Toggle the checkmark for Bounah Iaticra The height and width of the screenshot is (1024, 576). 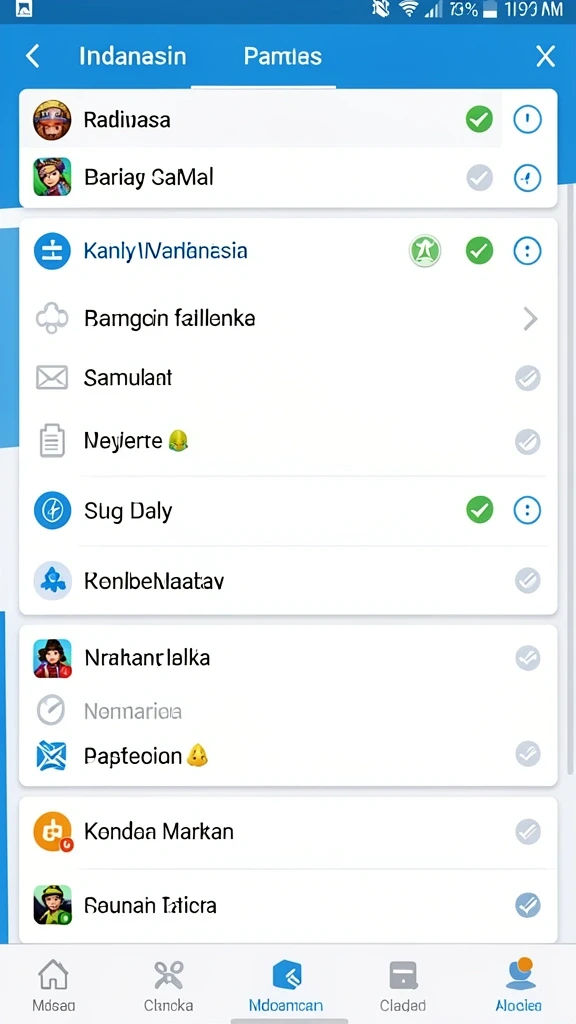click(528, 905)
